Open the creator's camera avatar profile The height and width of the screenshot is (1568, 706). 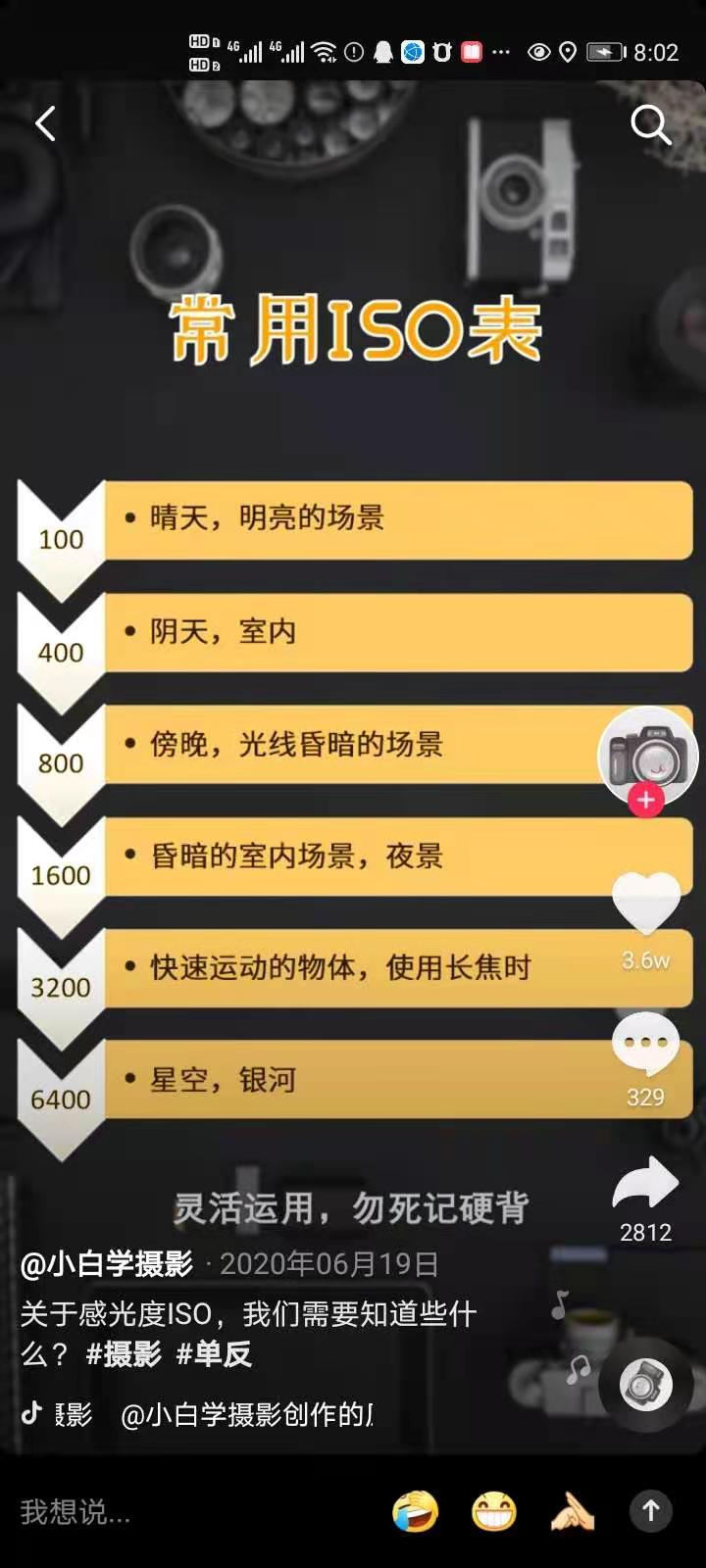(x=647, y=755)
